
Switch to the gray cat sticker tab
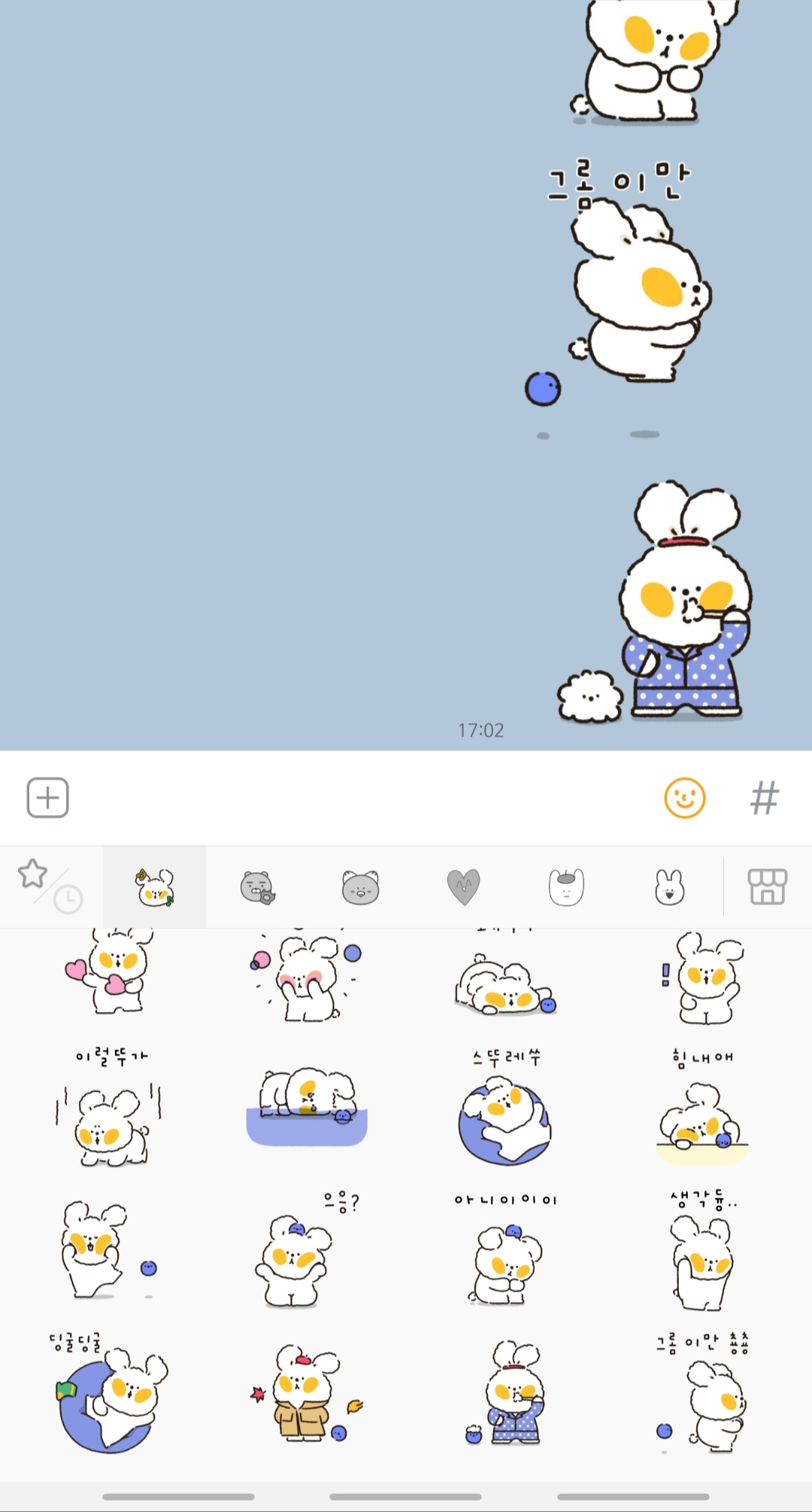point(359,886)
